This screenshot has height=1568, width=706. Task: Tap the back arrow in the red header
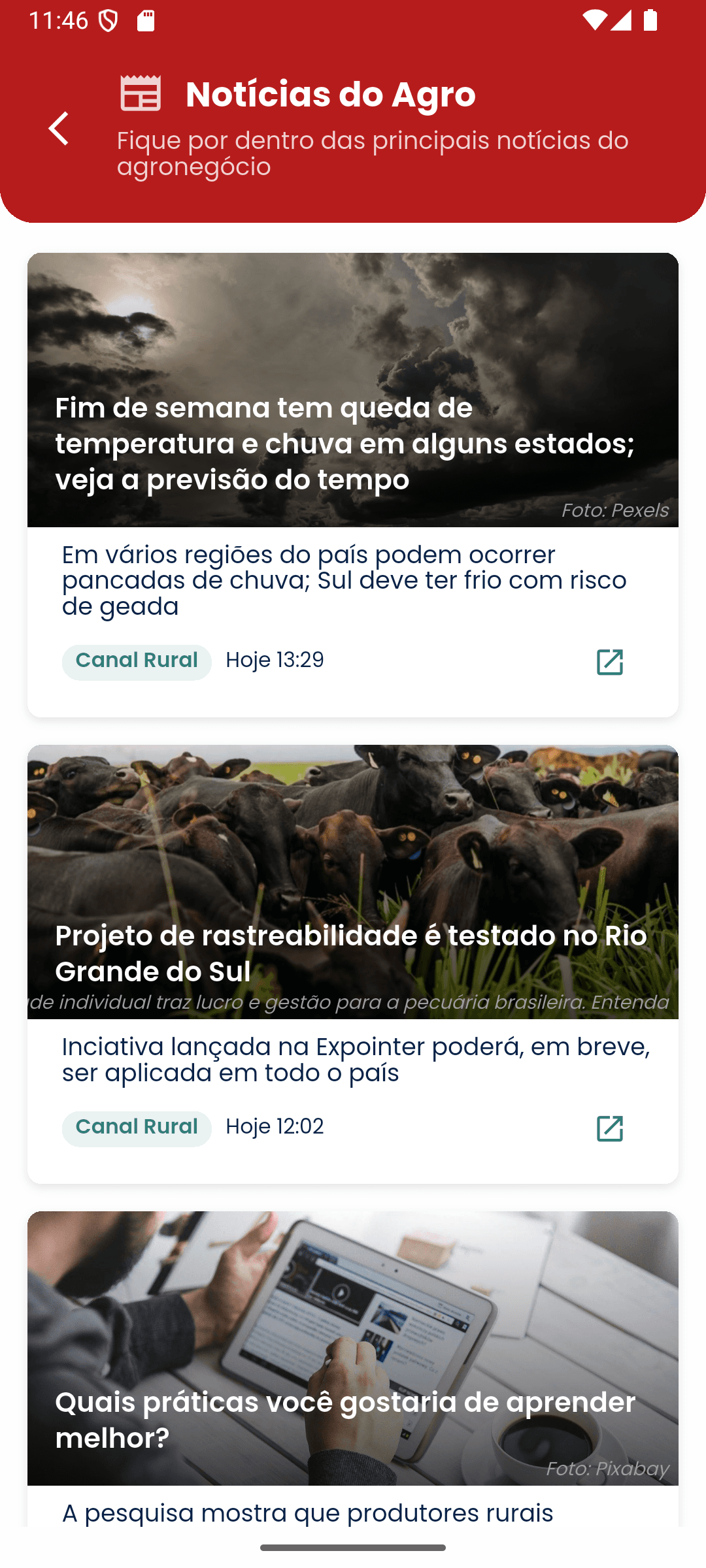(59, 128)
